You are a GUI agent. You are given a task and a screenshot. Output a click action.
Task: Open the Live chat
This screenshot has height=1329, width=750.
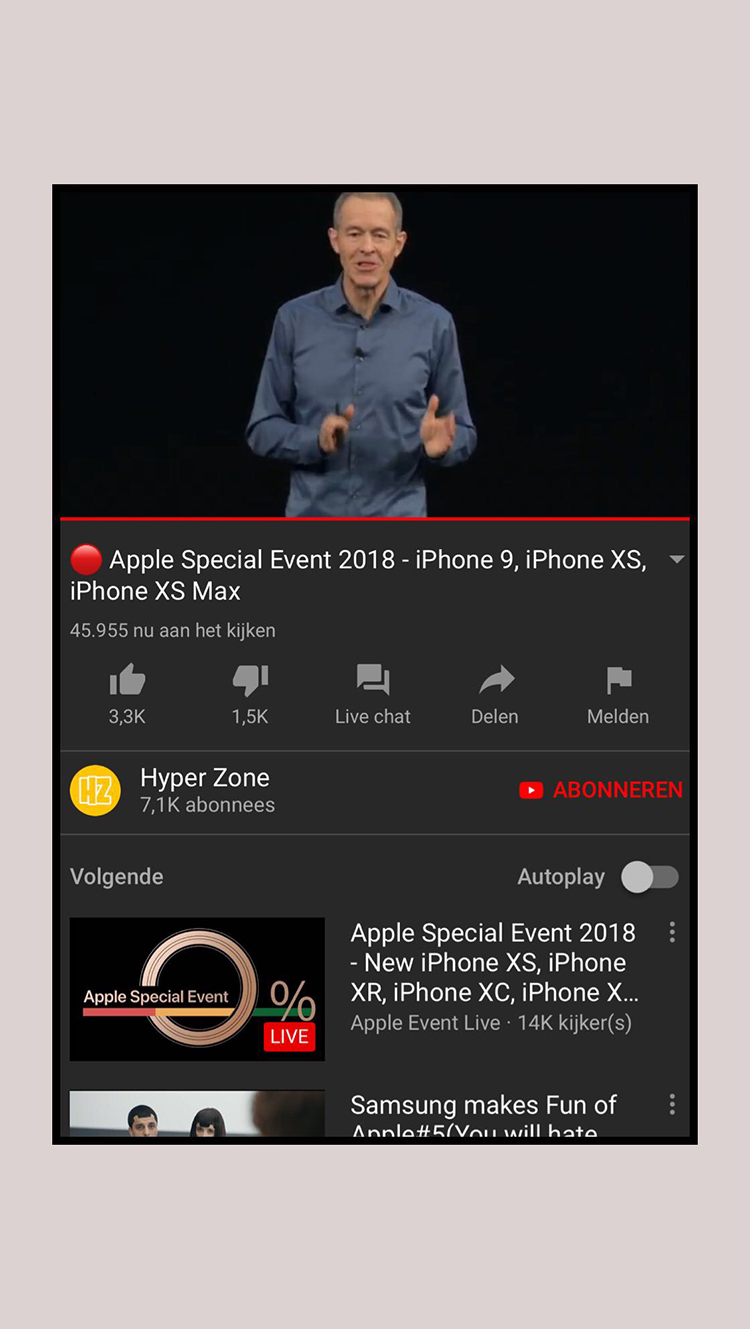pos(373,683)
